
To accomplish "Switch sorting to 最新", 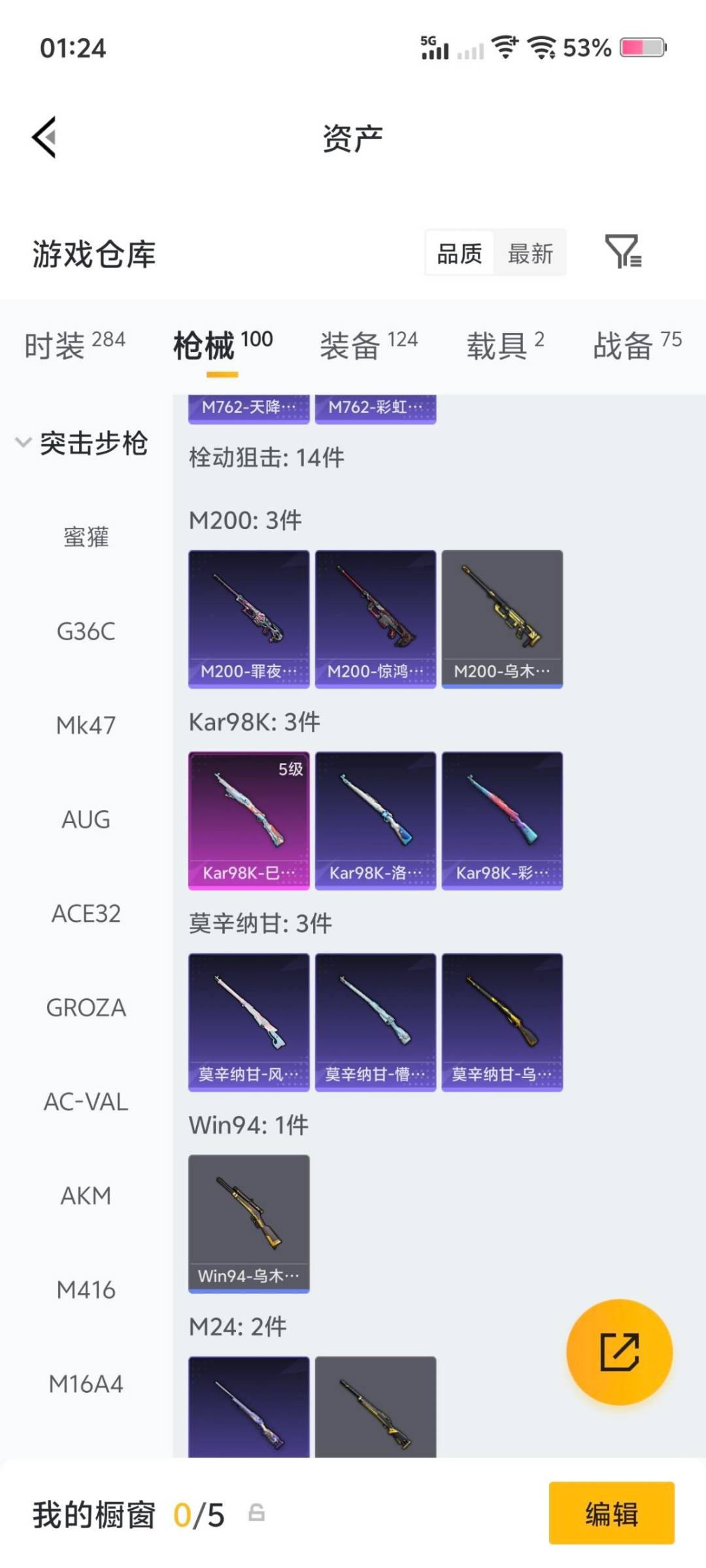I will pyautogui.click(x=531, y=253).
